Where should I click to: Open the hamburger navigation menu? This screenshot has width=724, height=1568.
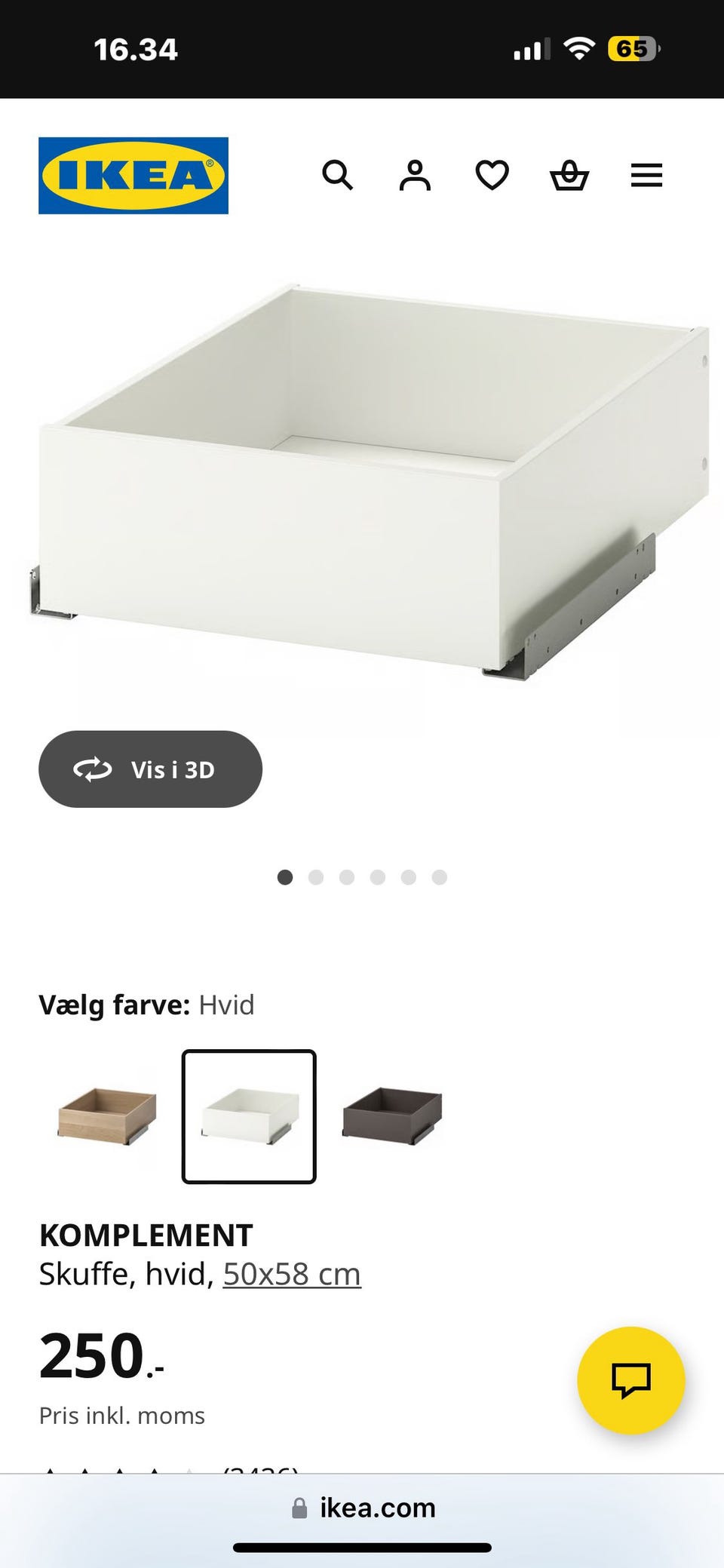(646, 176)
